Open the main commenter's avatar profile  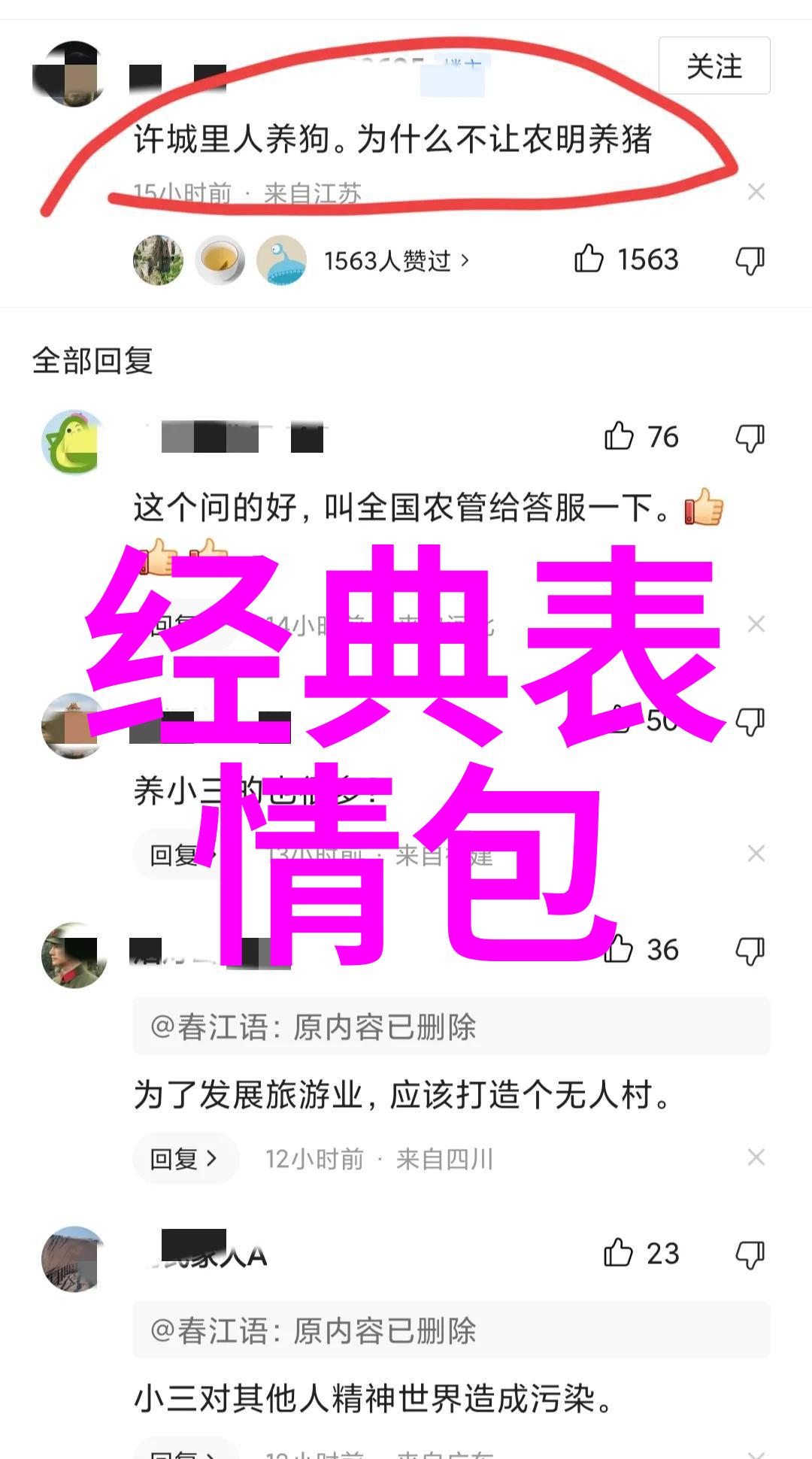72,74
